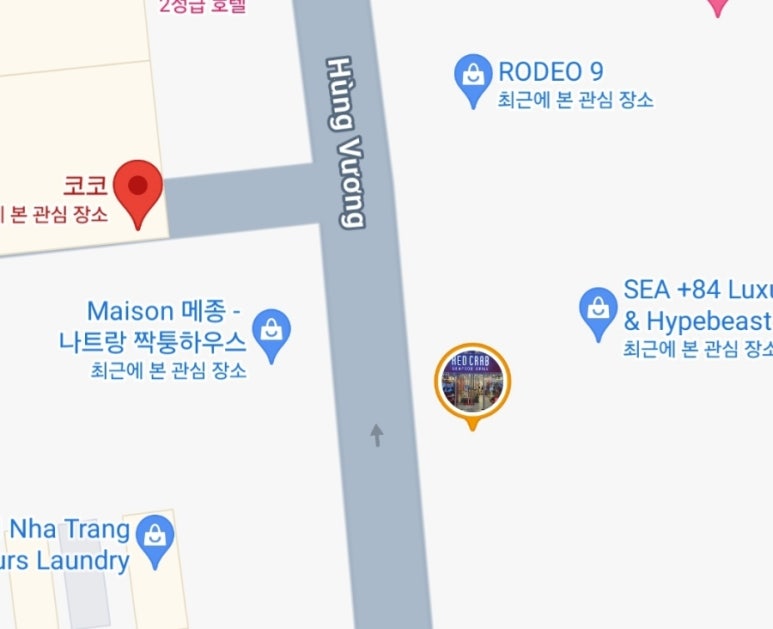Open the SEA +84 Luxury & Hypebeast marker

[598, 309]
